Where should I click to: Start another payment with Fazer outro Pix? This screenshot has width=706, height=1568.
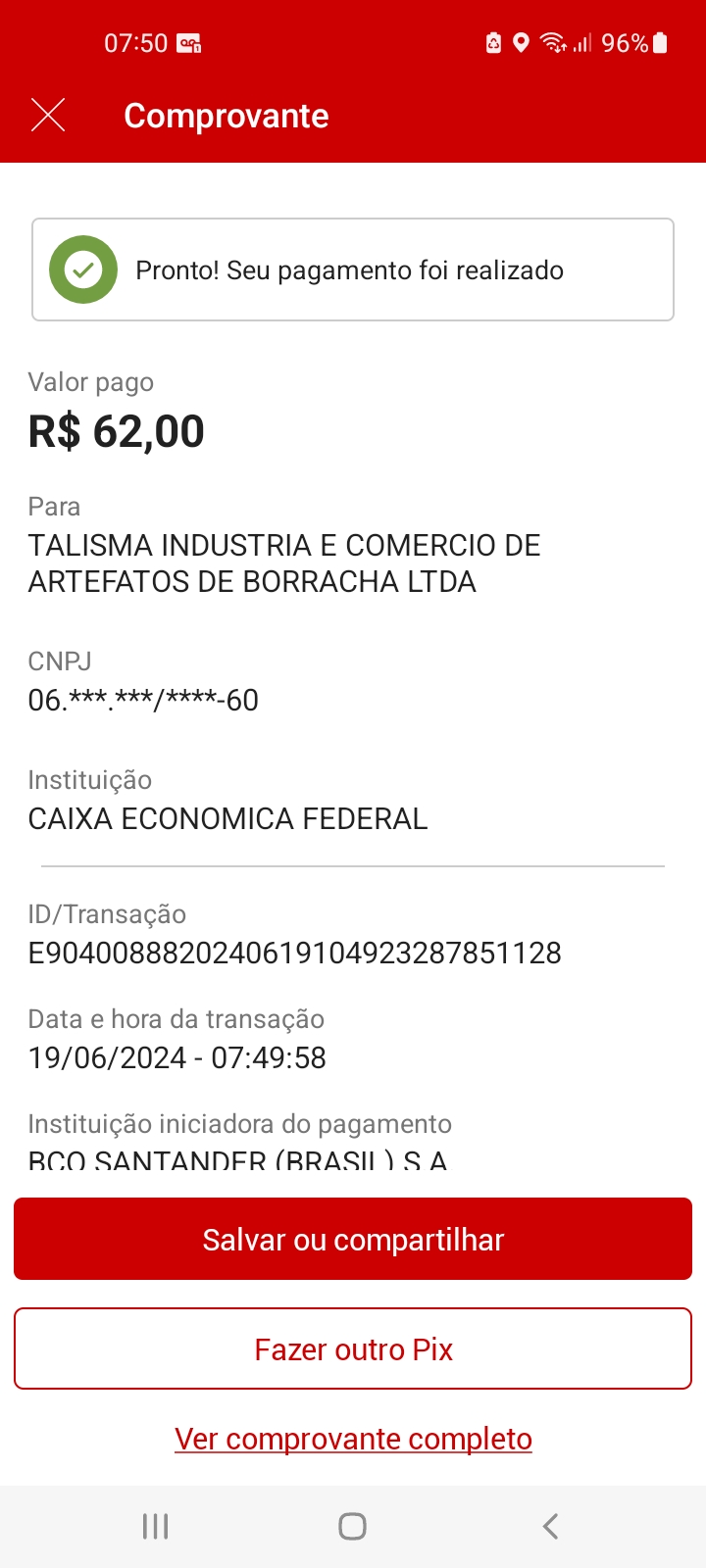pos(353,1349)
